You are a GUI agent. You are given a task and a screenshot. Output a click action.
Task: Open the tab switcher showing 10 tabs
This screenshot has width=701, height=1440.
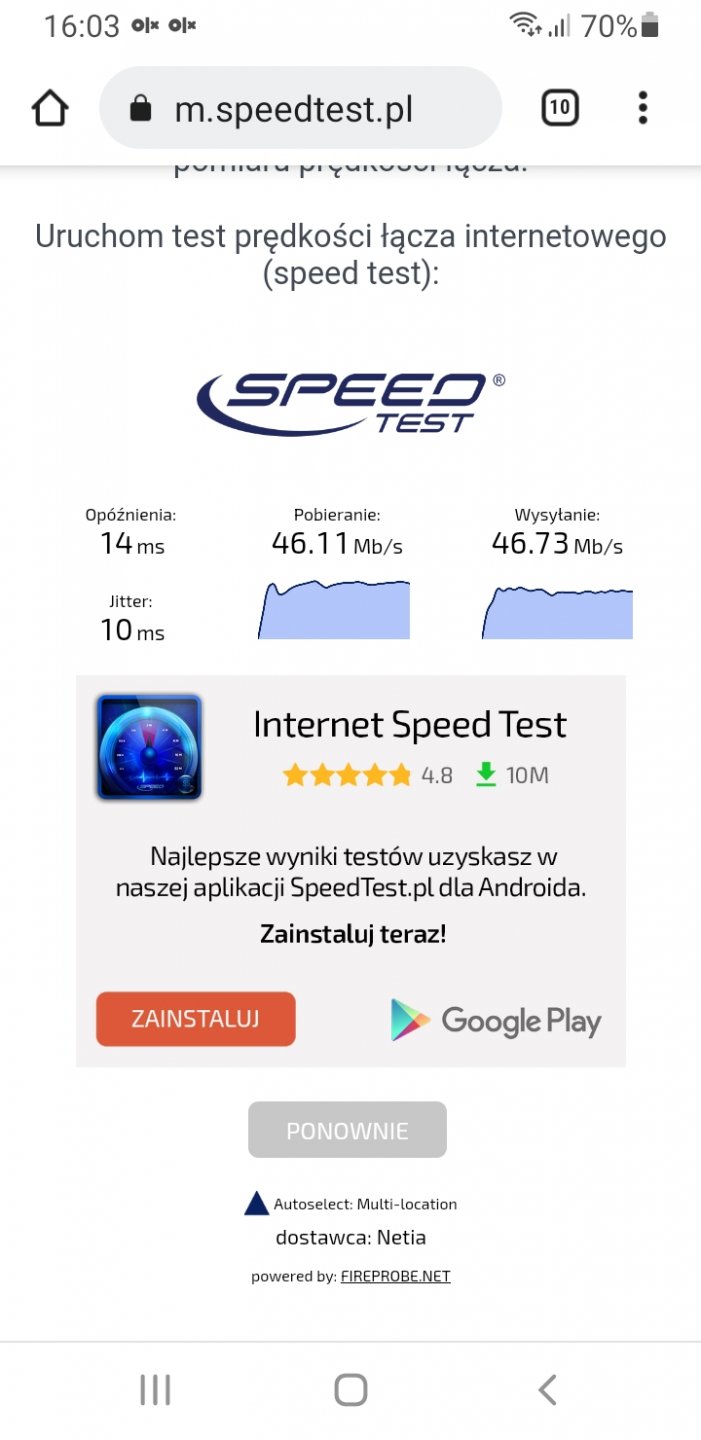tap(560, 108)
